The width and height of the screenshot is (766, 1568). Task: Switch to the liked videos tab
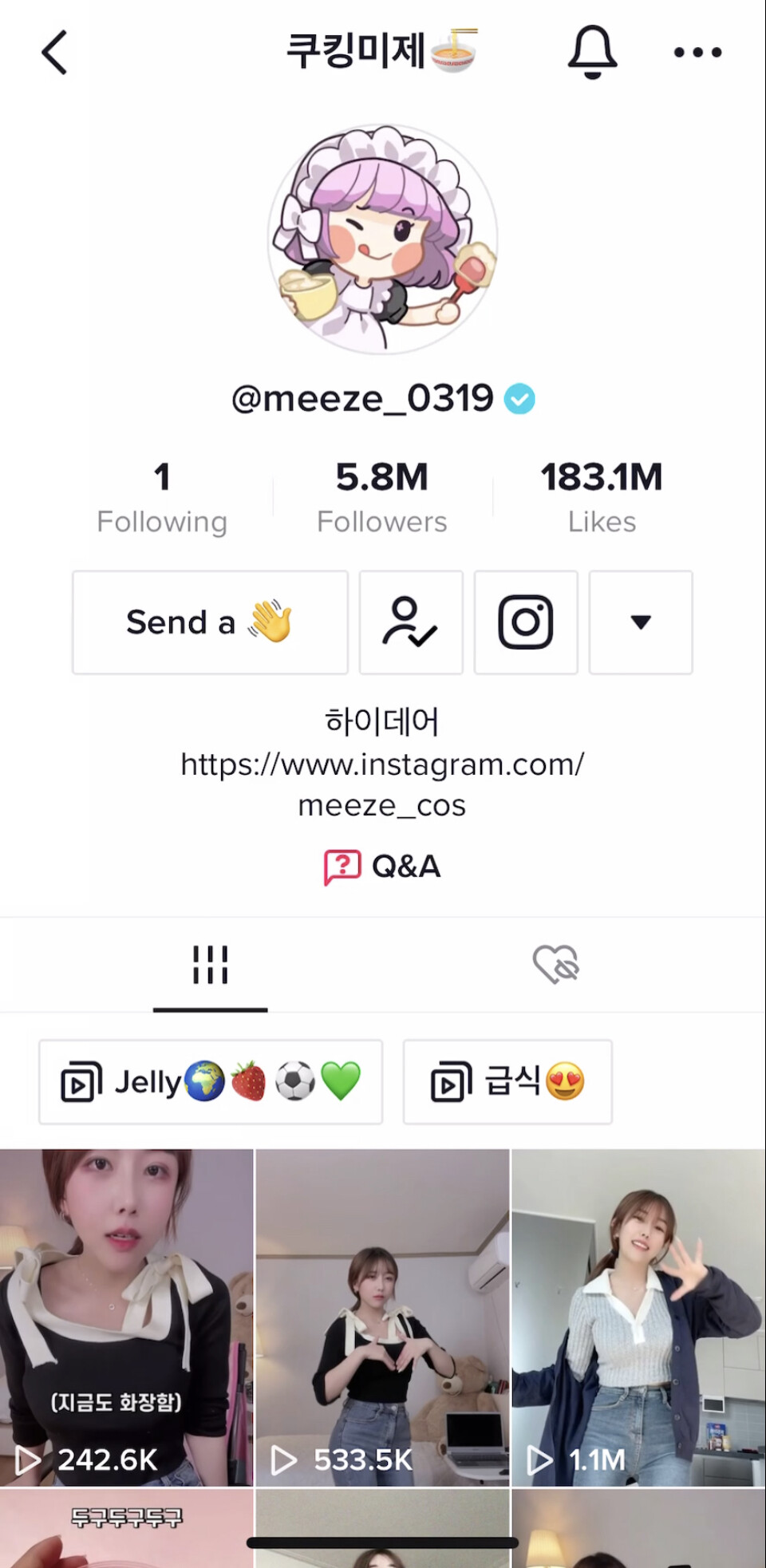click(x=555, y=966)
